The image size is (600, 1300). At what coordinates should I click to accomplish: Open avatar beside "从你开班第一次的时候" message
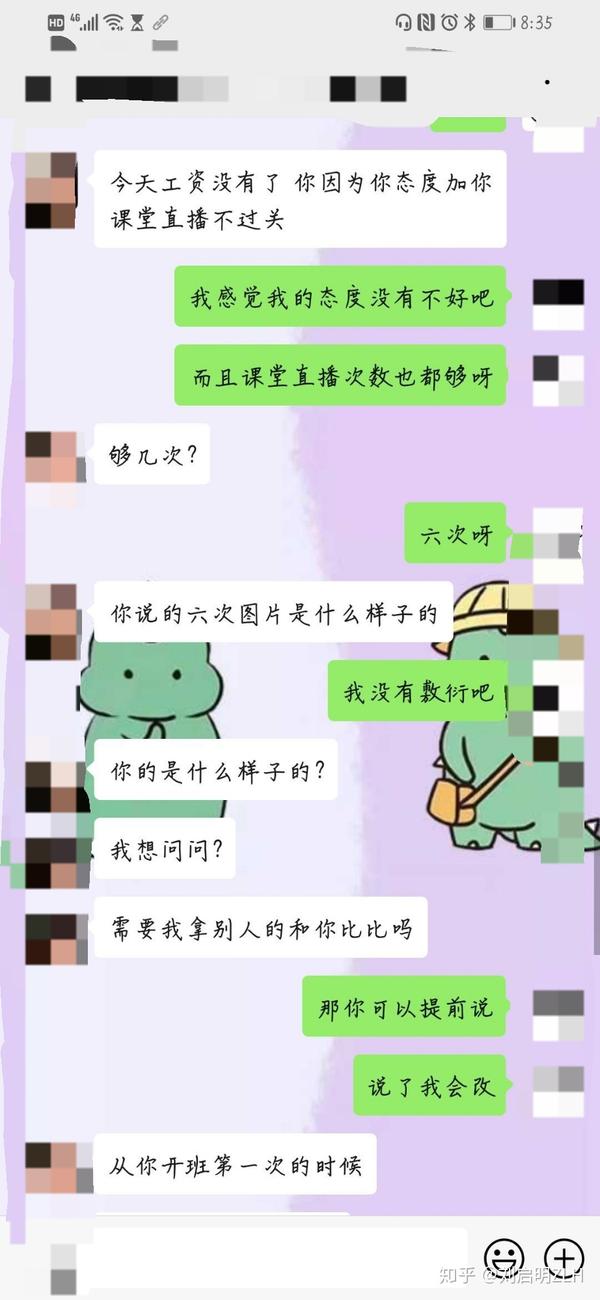pyautogui.click(x=51, y=1168)
